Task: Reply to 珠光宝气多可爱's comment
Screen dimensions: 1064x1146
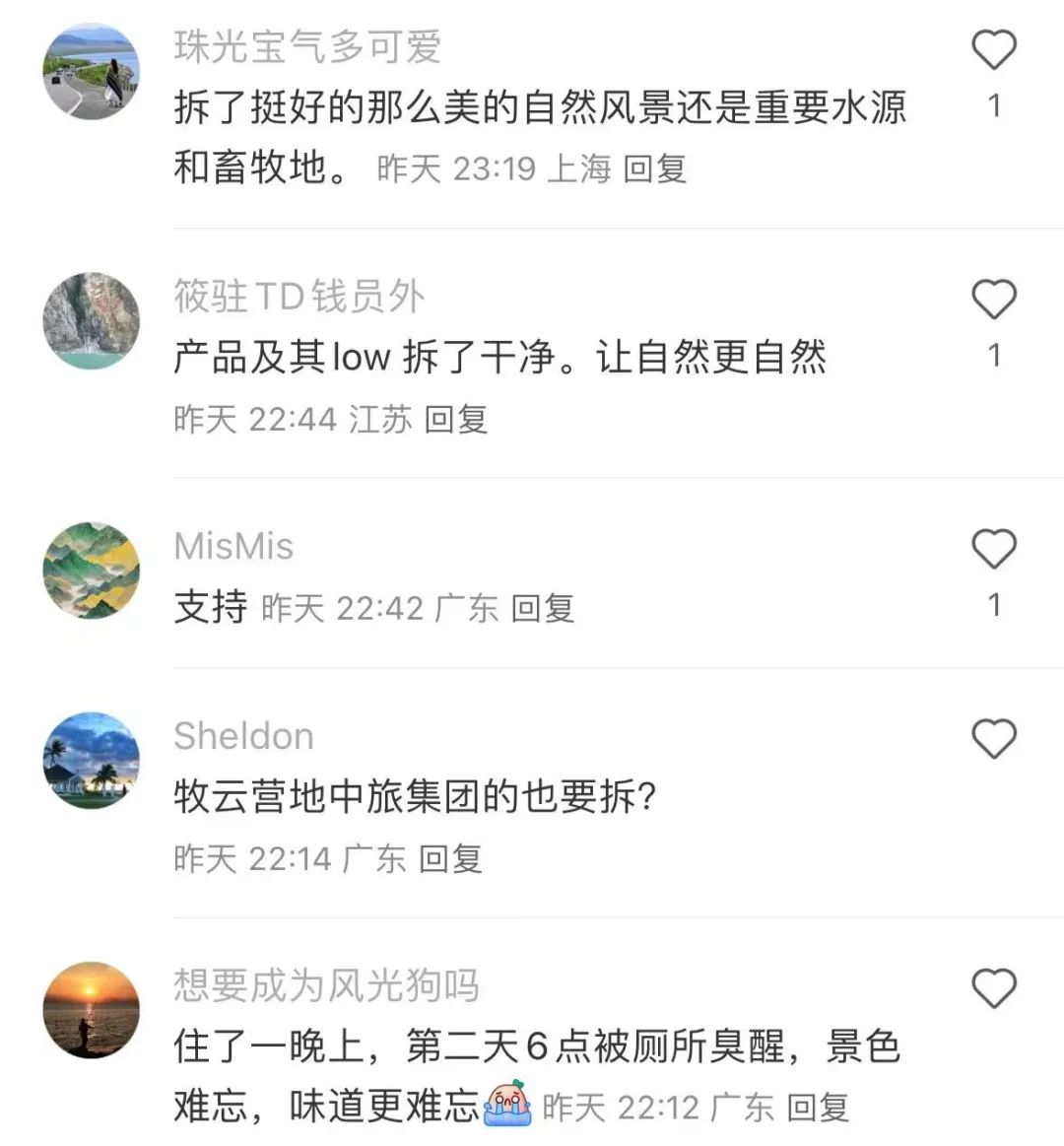Action: point(655,169)
